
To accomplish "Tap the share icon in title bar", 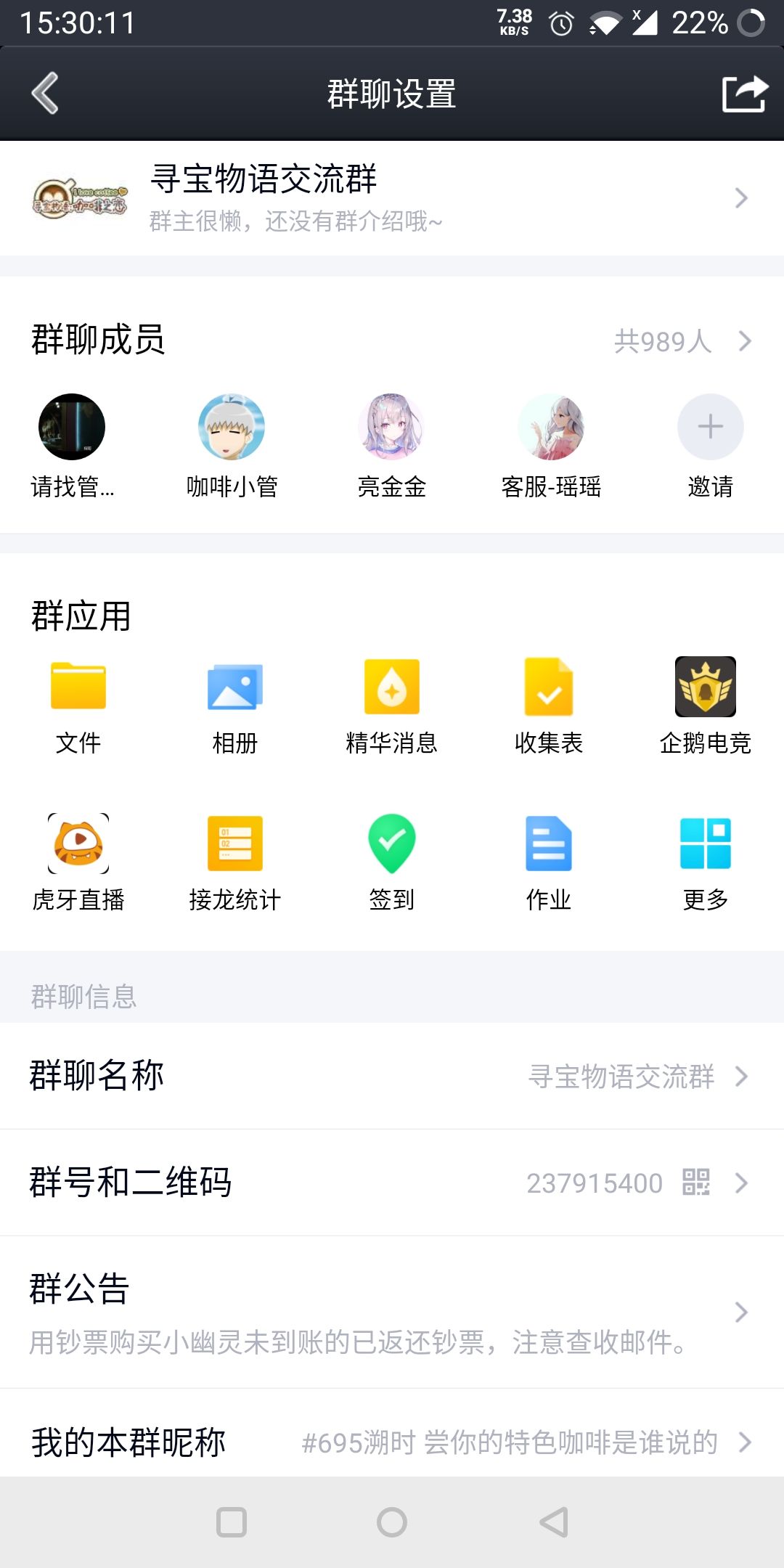I will 743,93.
